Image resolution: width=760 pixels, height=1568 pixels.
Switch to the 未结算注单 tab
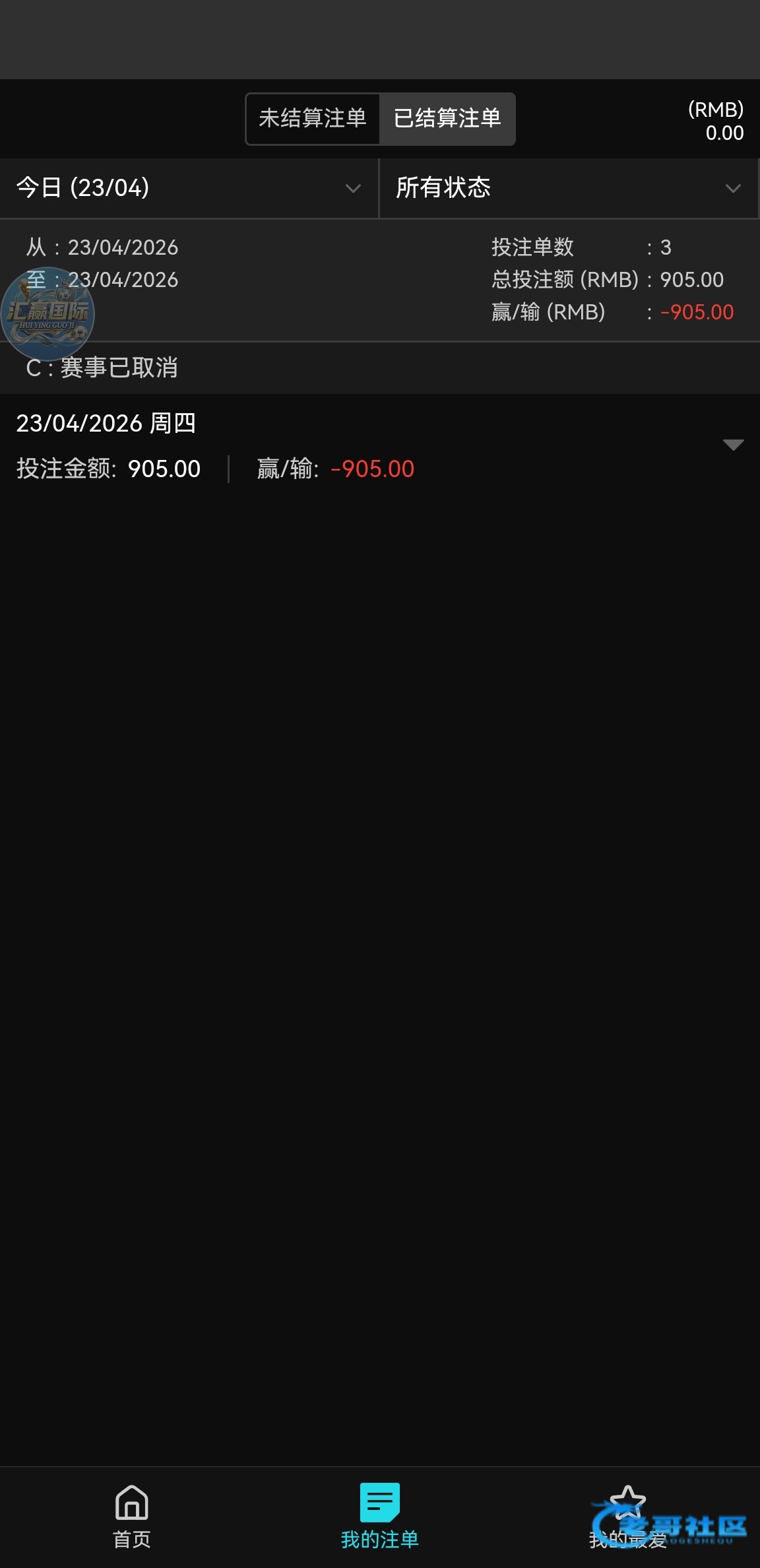[x=313, y=119]
